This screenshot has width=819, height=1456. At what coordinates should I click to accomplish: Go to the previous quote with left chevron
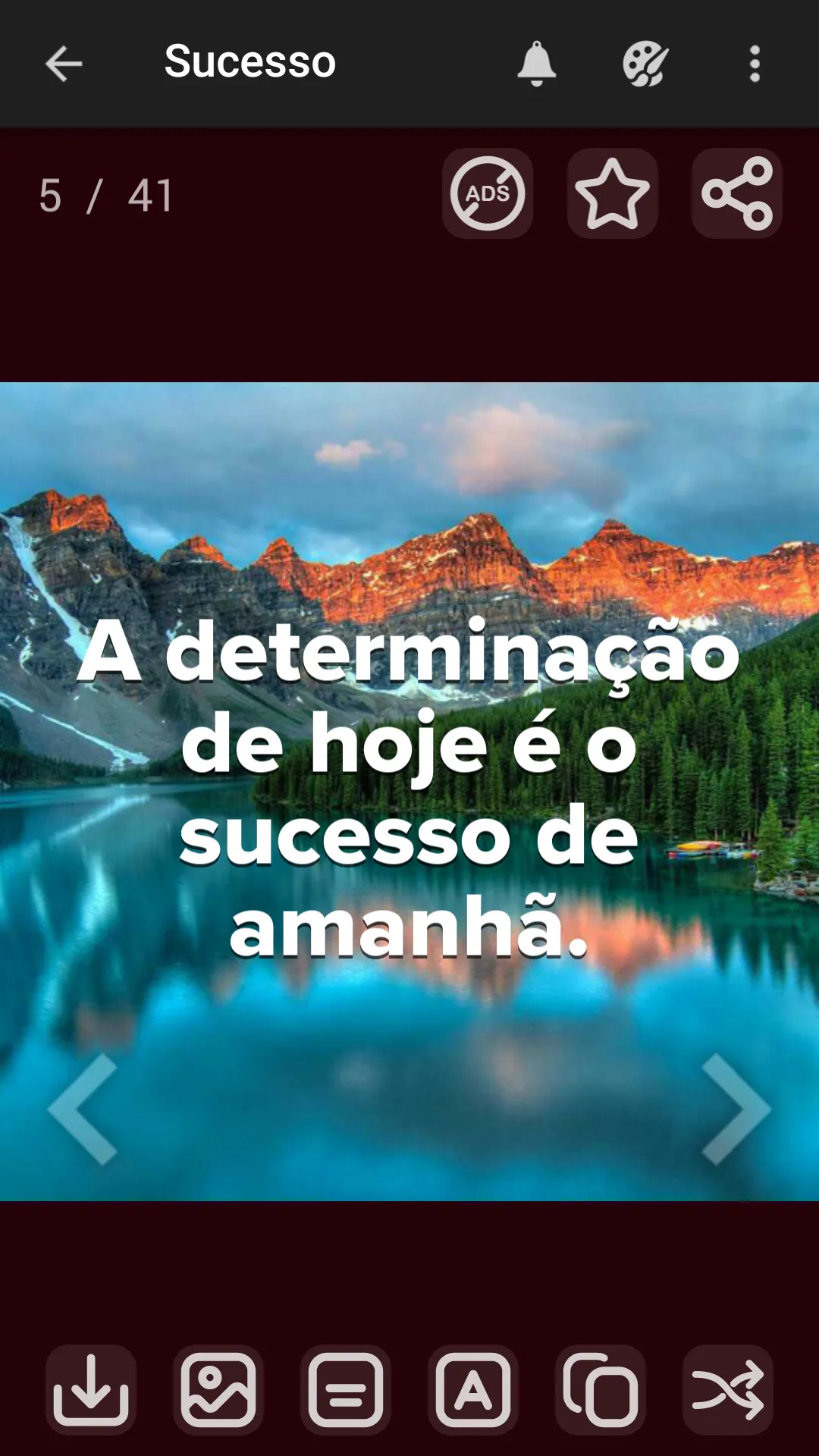click(83, 1109)
